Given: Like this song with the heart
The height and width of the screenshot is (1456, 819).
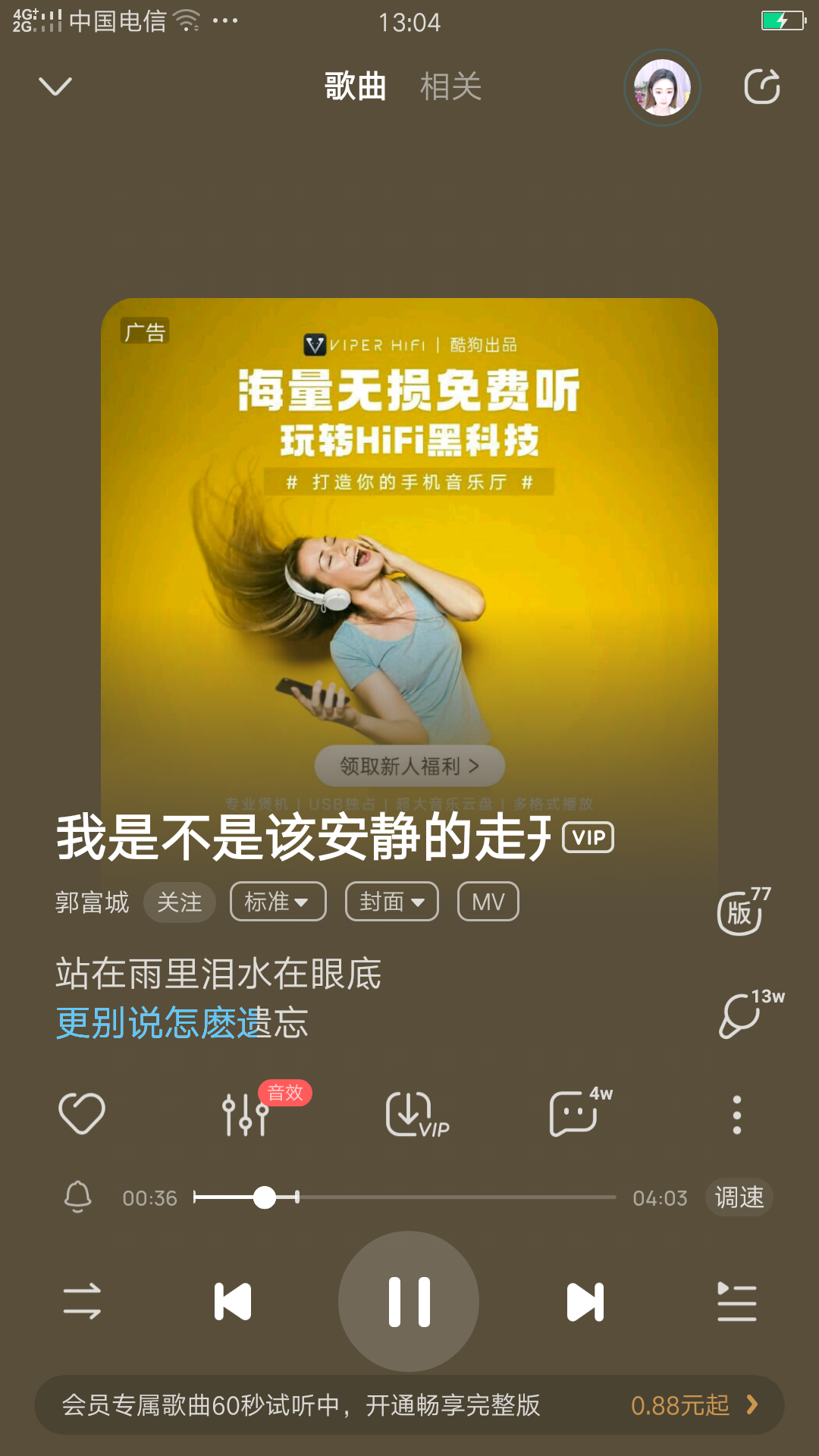Looking at the screenshot, I should click(82, 1114).
